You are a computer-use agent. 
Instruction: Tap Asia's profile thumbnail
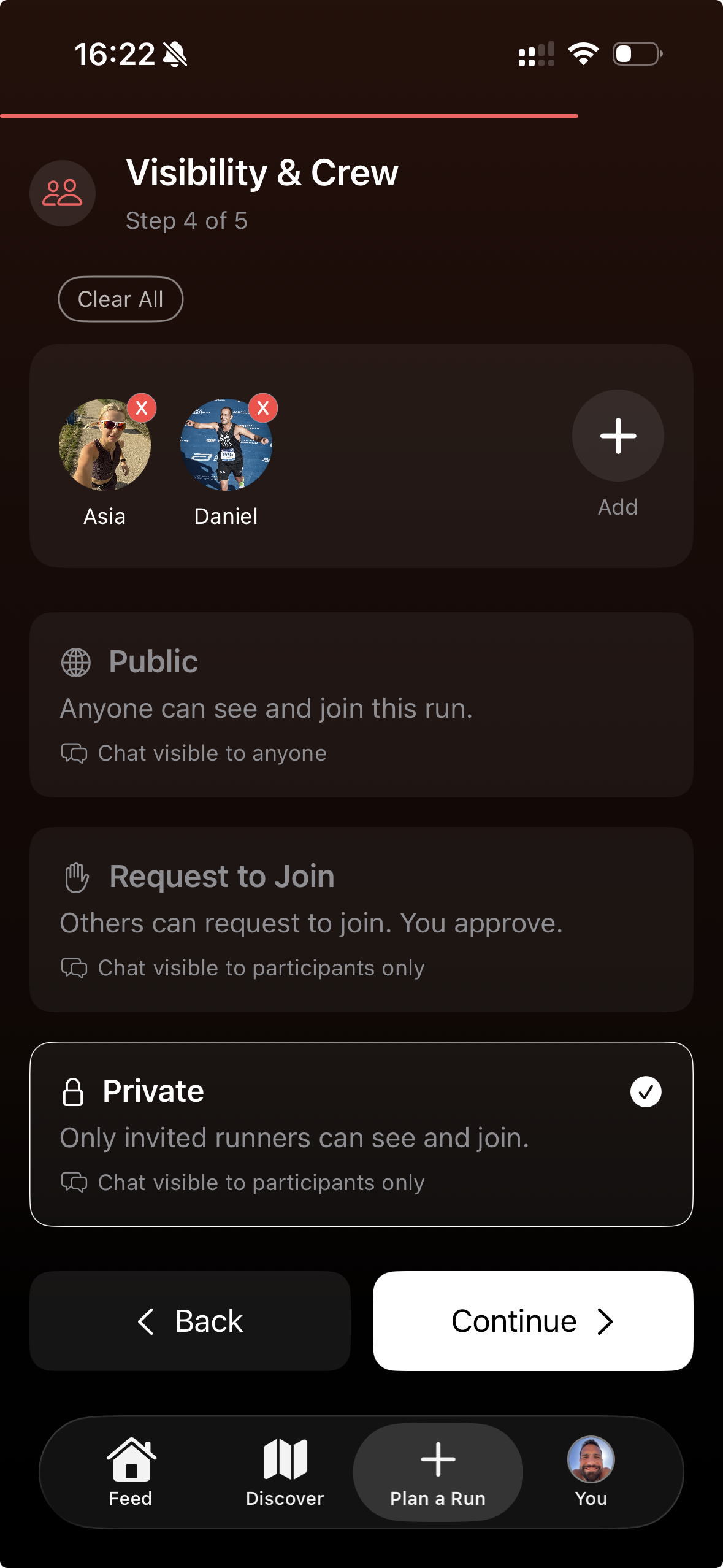[x=104, y=447]
